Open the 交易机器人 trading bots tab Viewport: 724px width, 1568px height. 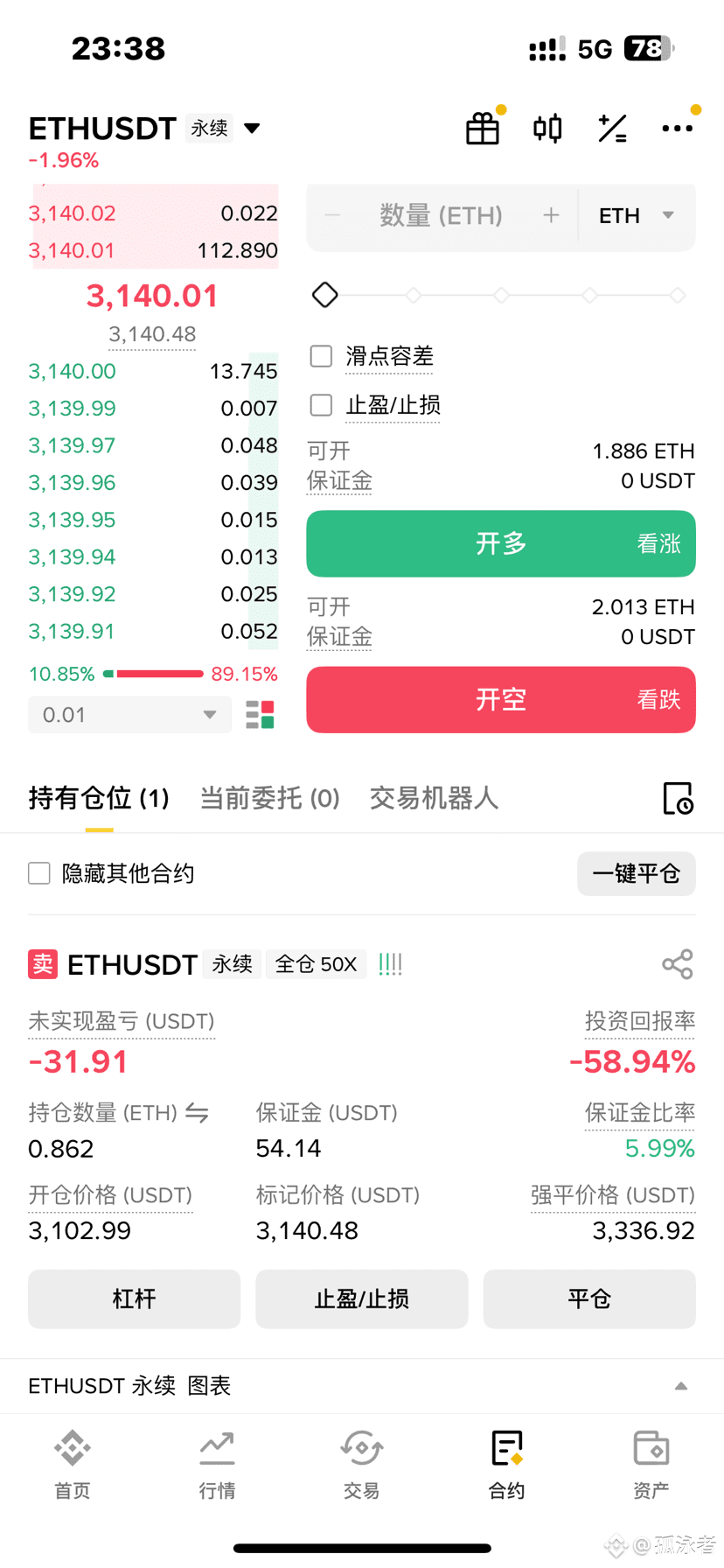tap(433, 798)
